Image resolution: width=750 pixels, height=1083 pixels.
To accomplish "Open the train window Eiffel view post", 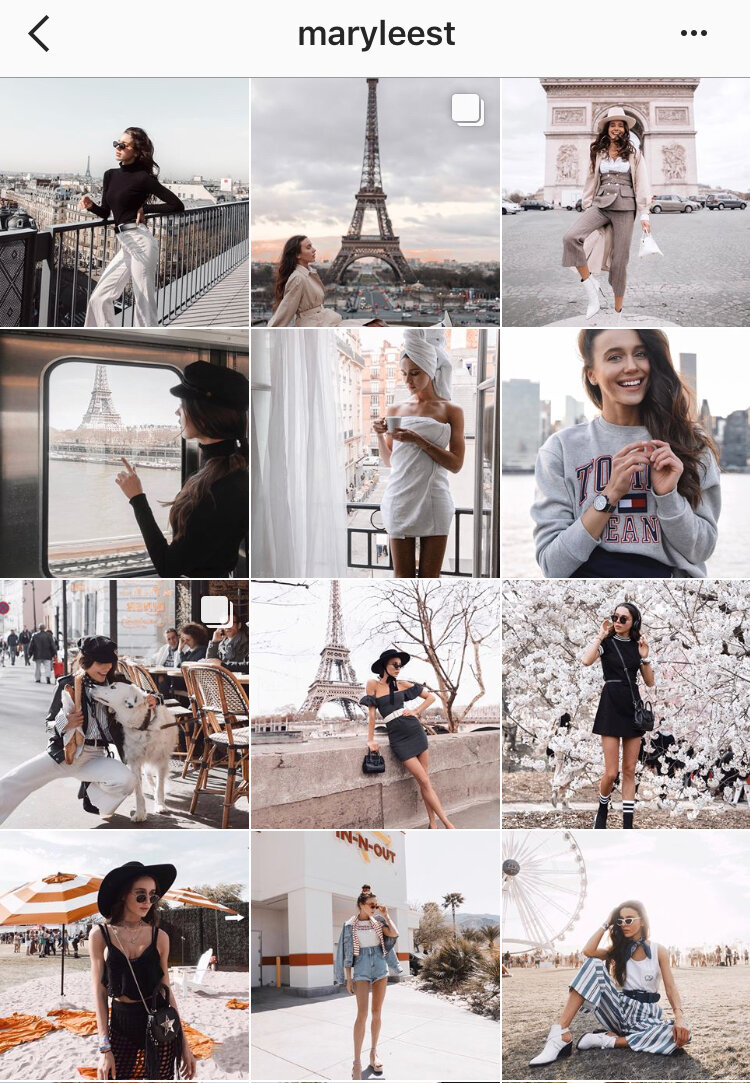I will coord(124,454).
